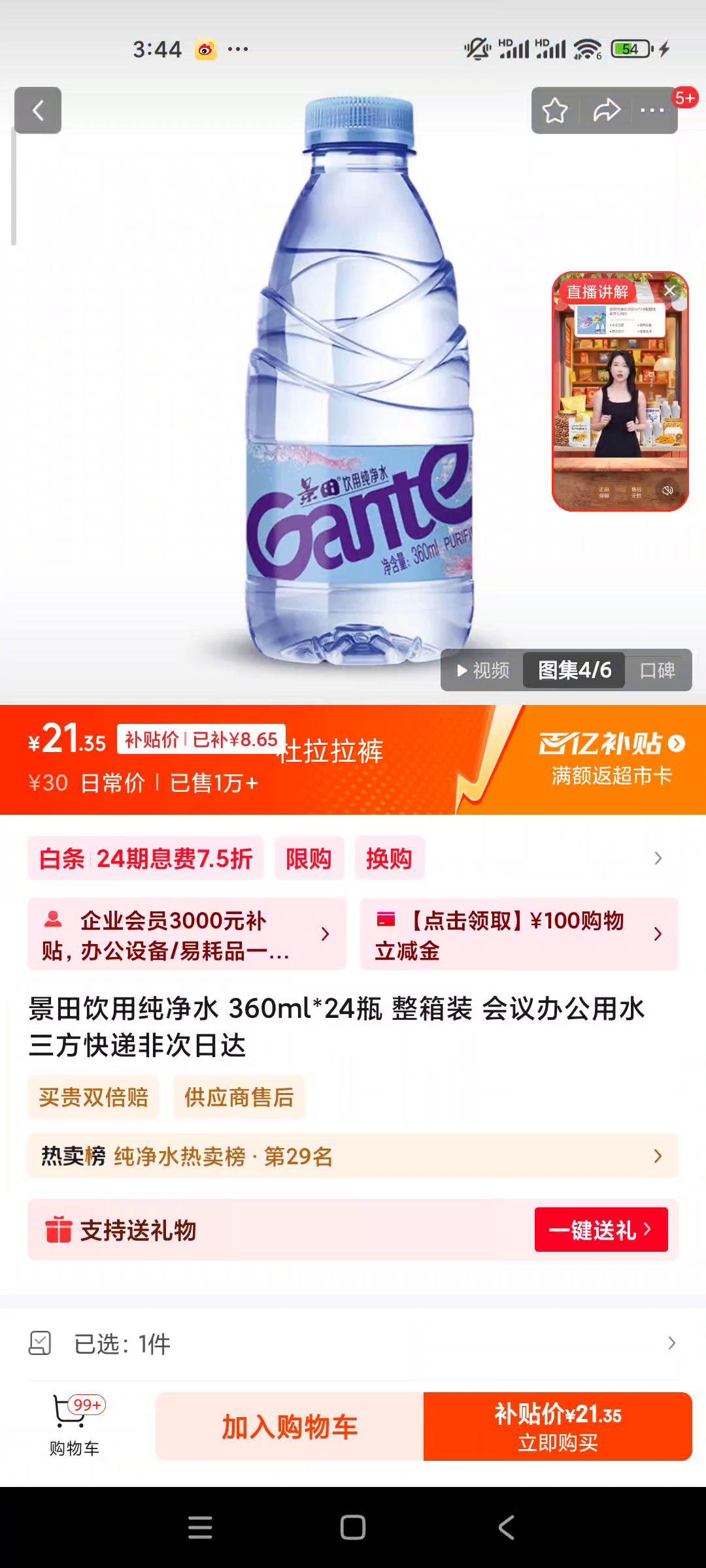Tap the 一键送礼 button
This screenshot has width=706, height=1568.
pyautogui.click(x=601, y=1230)
